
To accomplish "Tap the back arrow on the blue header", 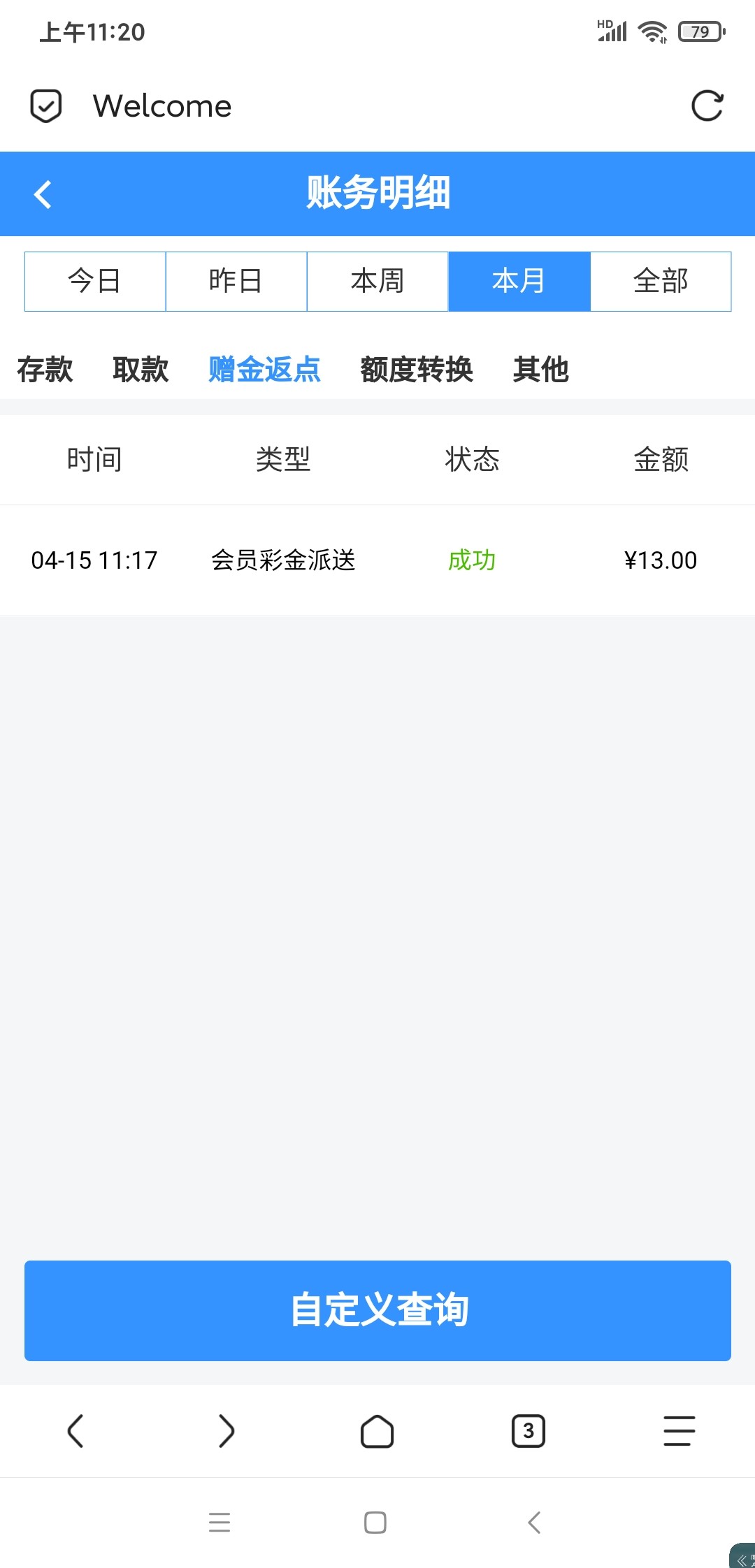I will (43, 194).
